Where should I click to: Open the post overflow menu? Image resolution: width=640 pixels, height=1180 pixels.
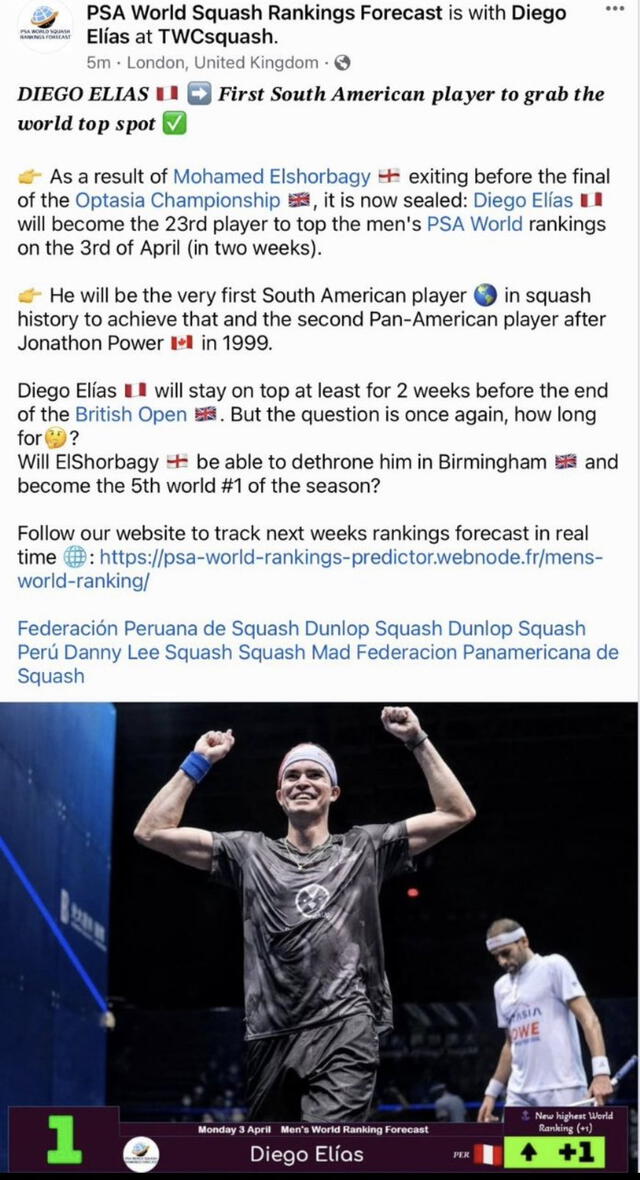[x=614, y=8]
